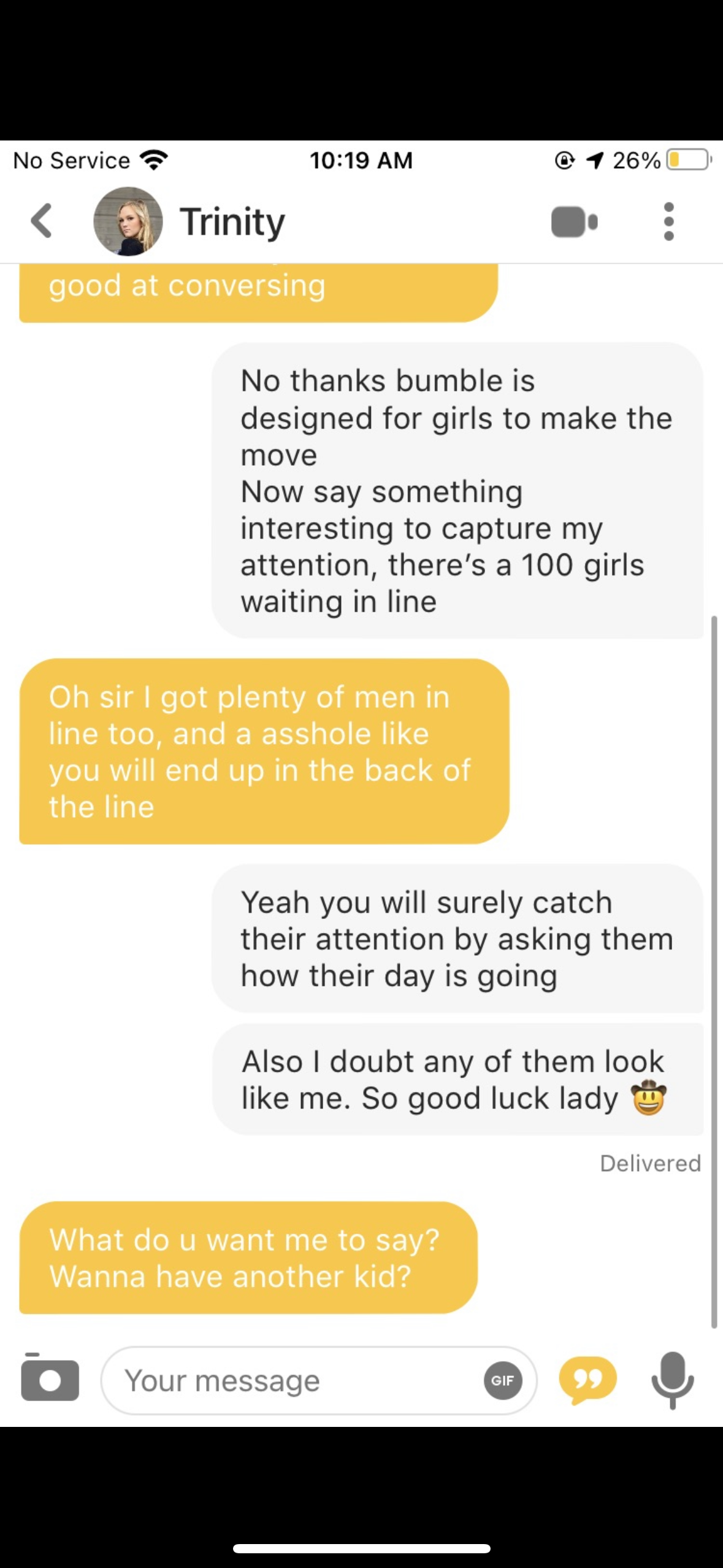
Task: Open the three-dot overflow menu
Action: 668,221
